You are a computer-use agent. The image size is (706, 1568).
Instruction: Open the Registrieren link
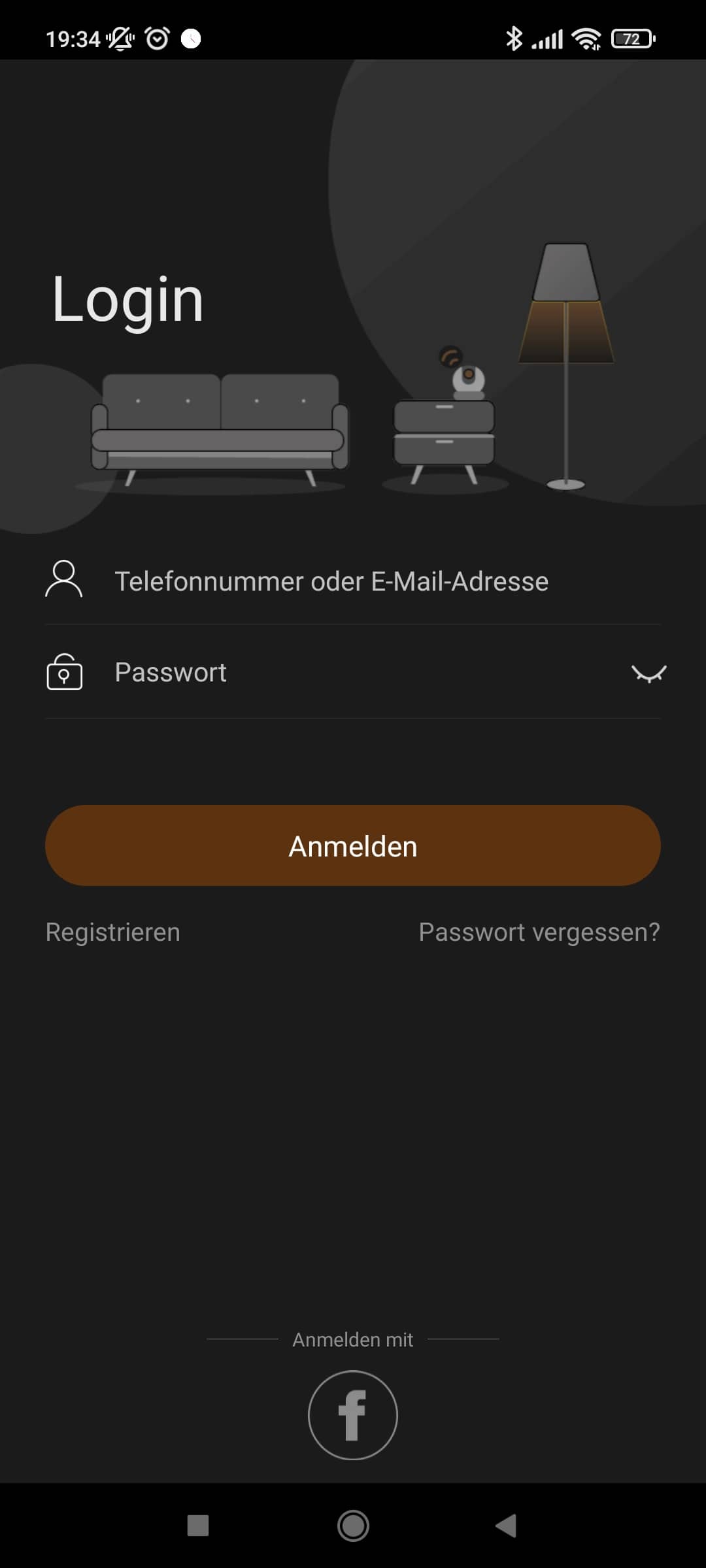pos(113,932)
